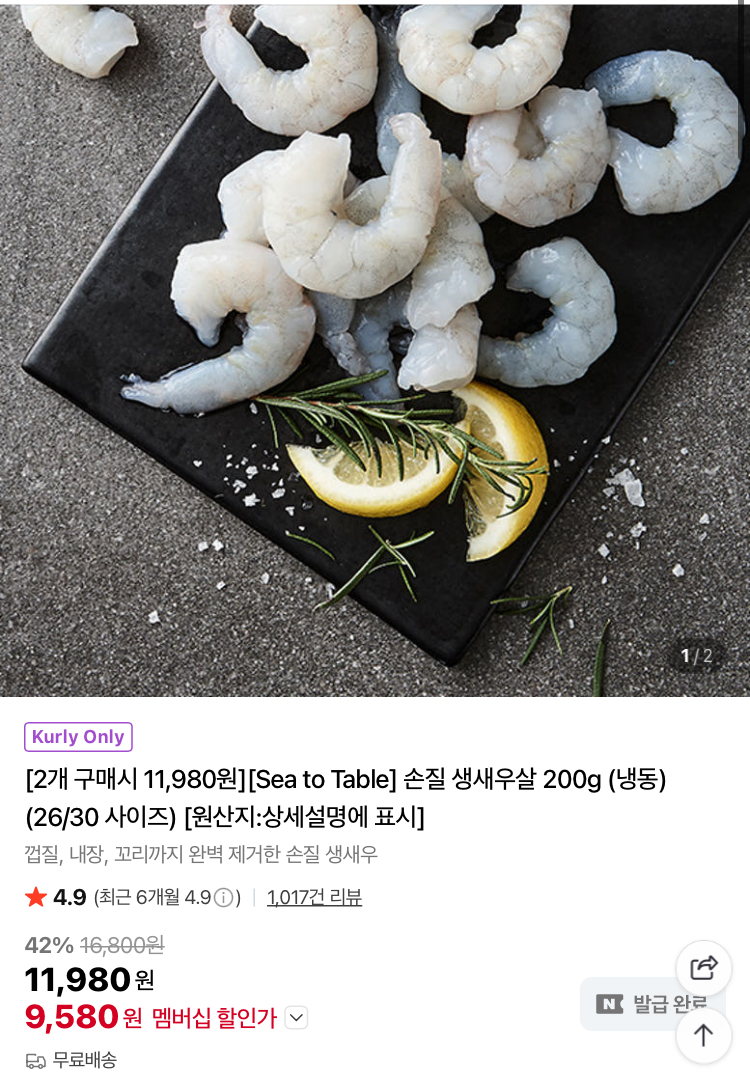
Task: Open the rating info icon
Action: click(x=223, y=897)
